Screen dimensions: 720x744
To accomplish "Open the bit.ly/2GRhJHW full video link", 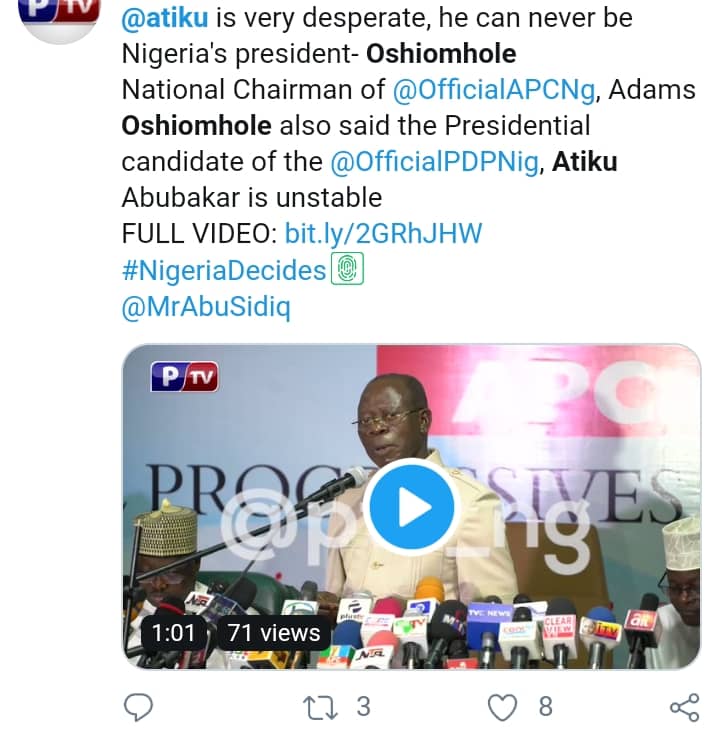I will (x=383, y=234).
